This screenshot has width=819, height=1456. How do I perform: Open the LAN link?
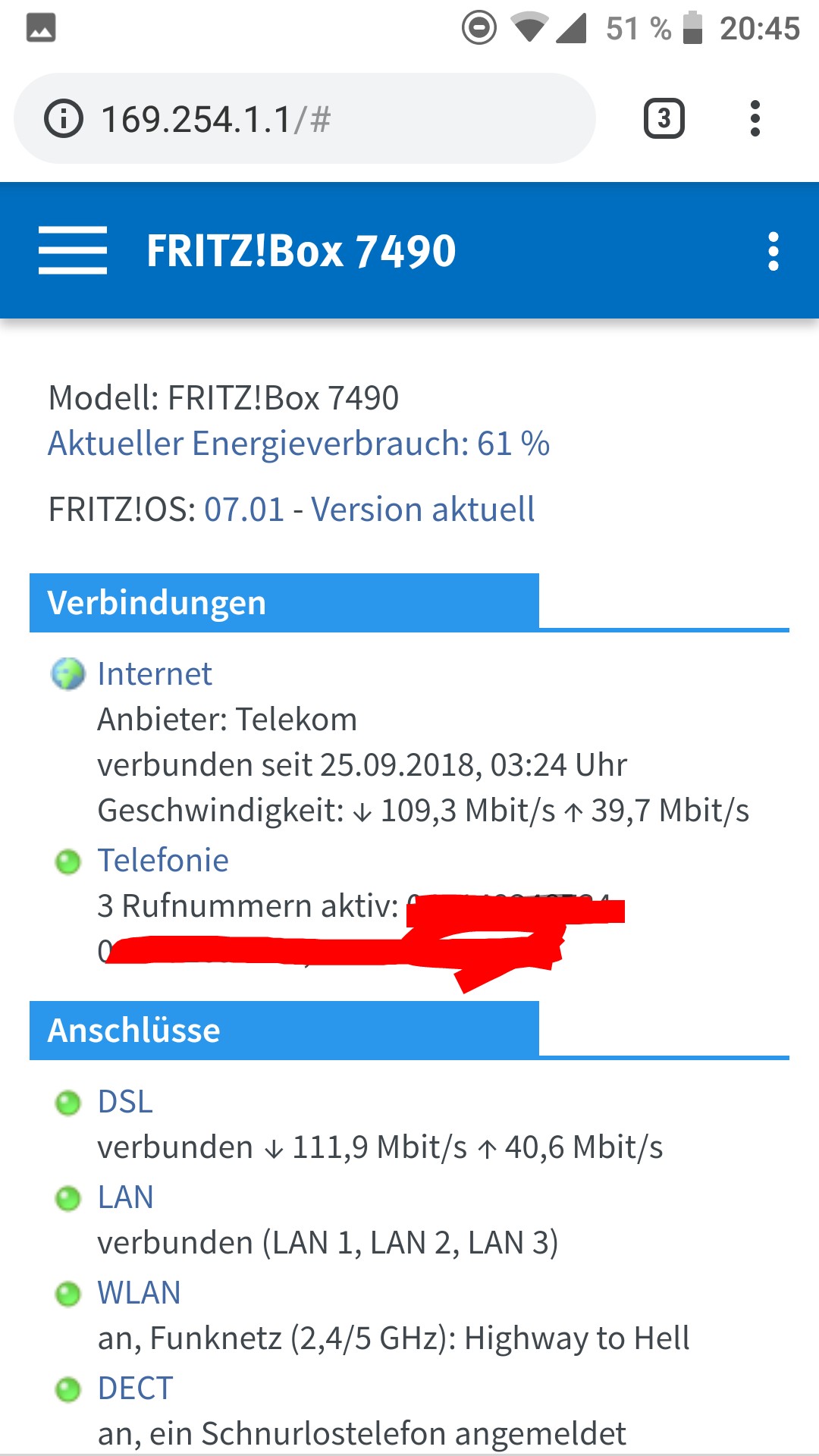coord(126,1197)
